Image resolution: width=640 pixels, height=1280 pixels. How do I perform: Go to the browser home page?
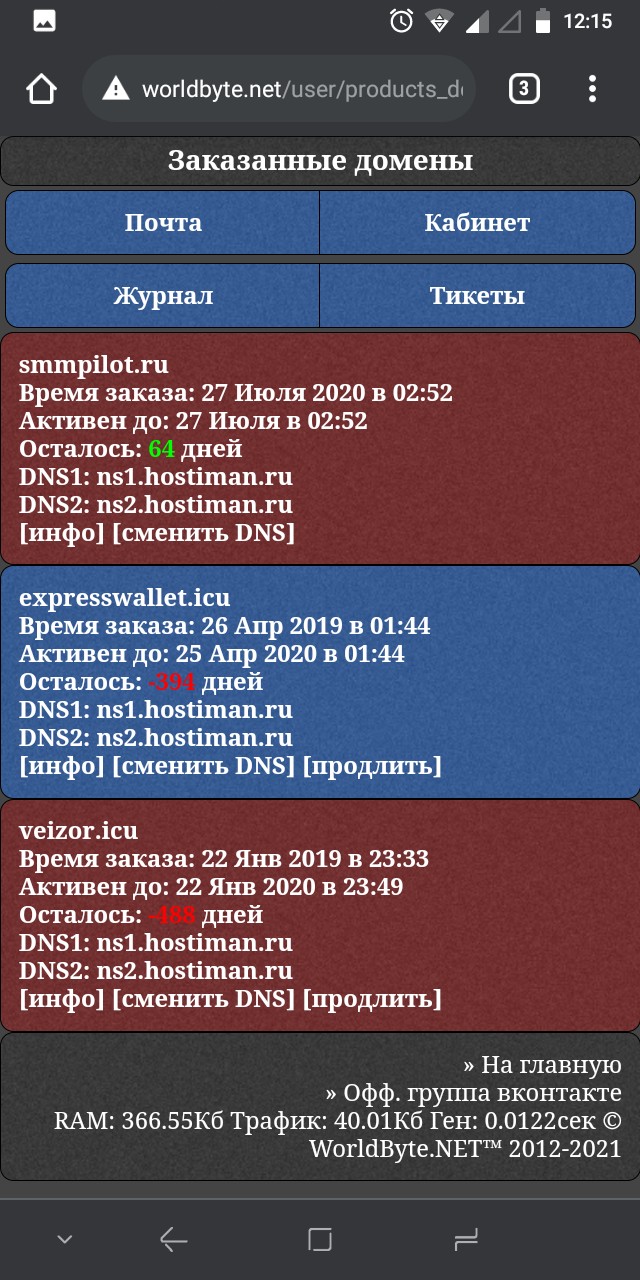42,89
